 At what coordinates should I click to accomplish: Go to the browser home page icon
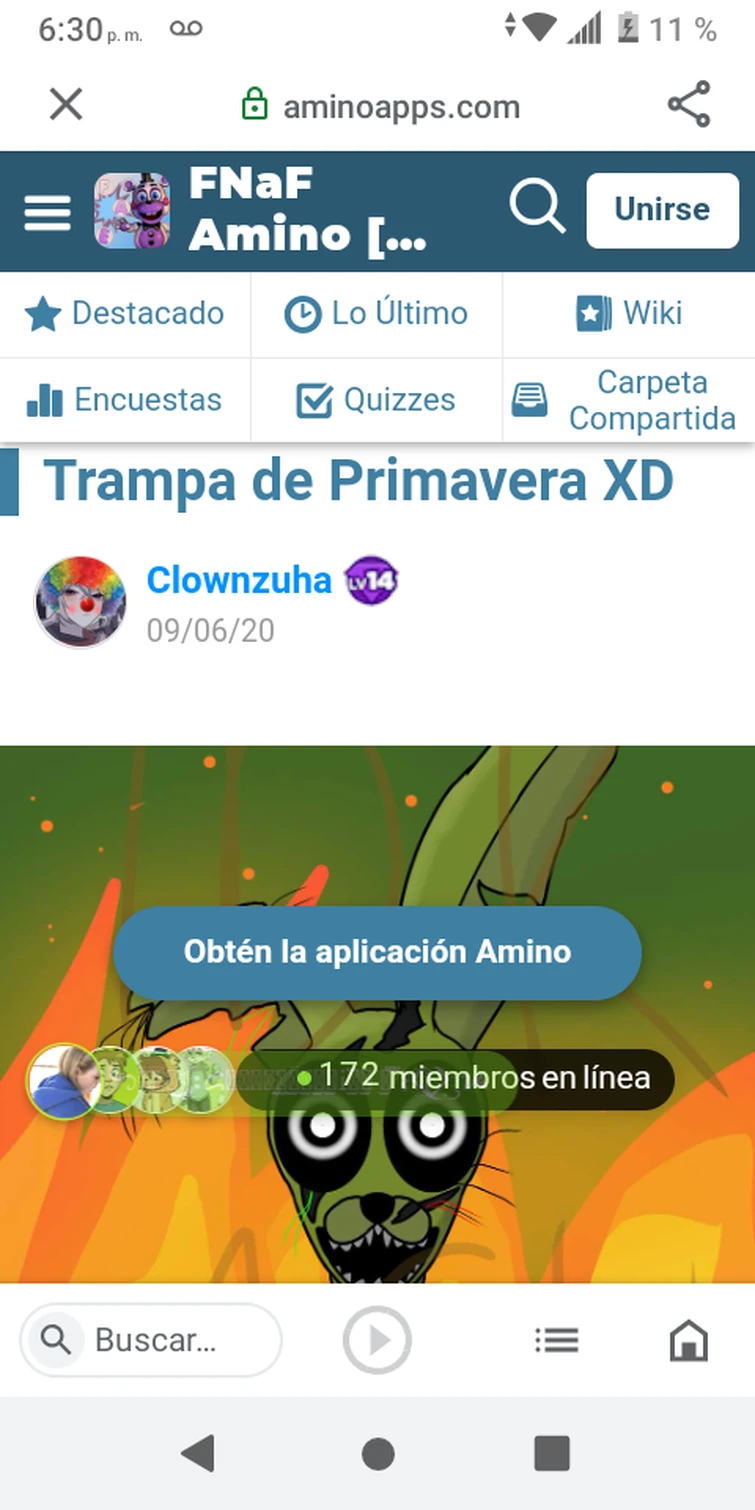(688, 1340)
